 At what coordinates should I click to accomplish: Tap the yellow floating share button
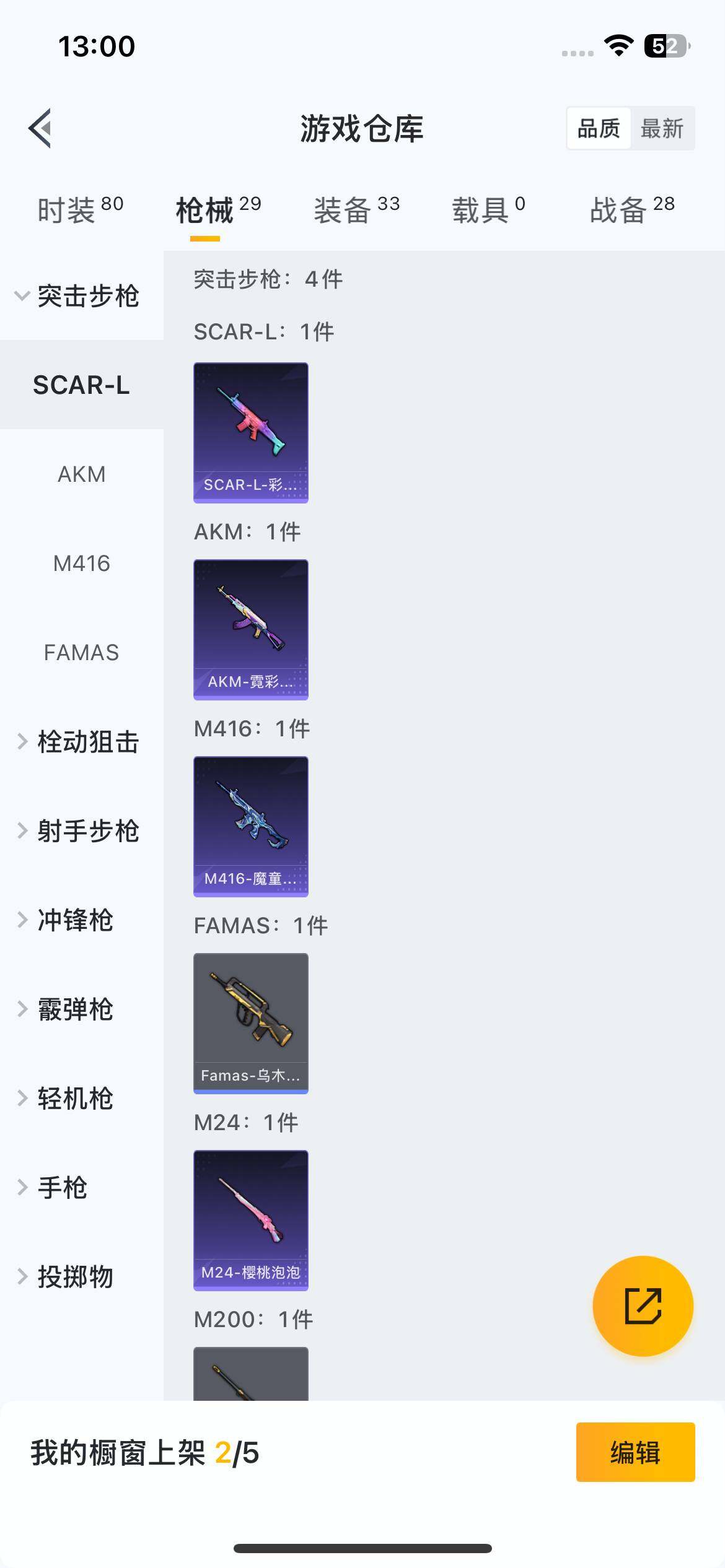pyautogui.click(x=643, y=1305)
